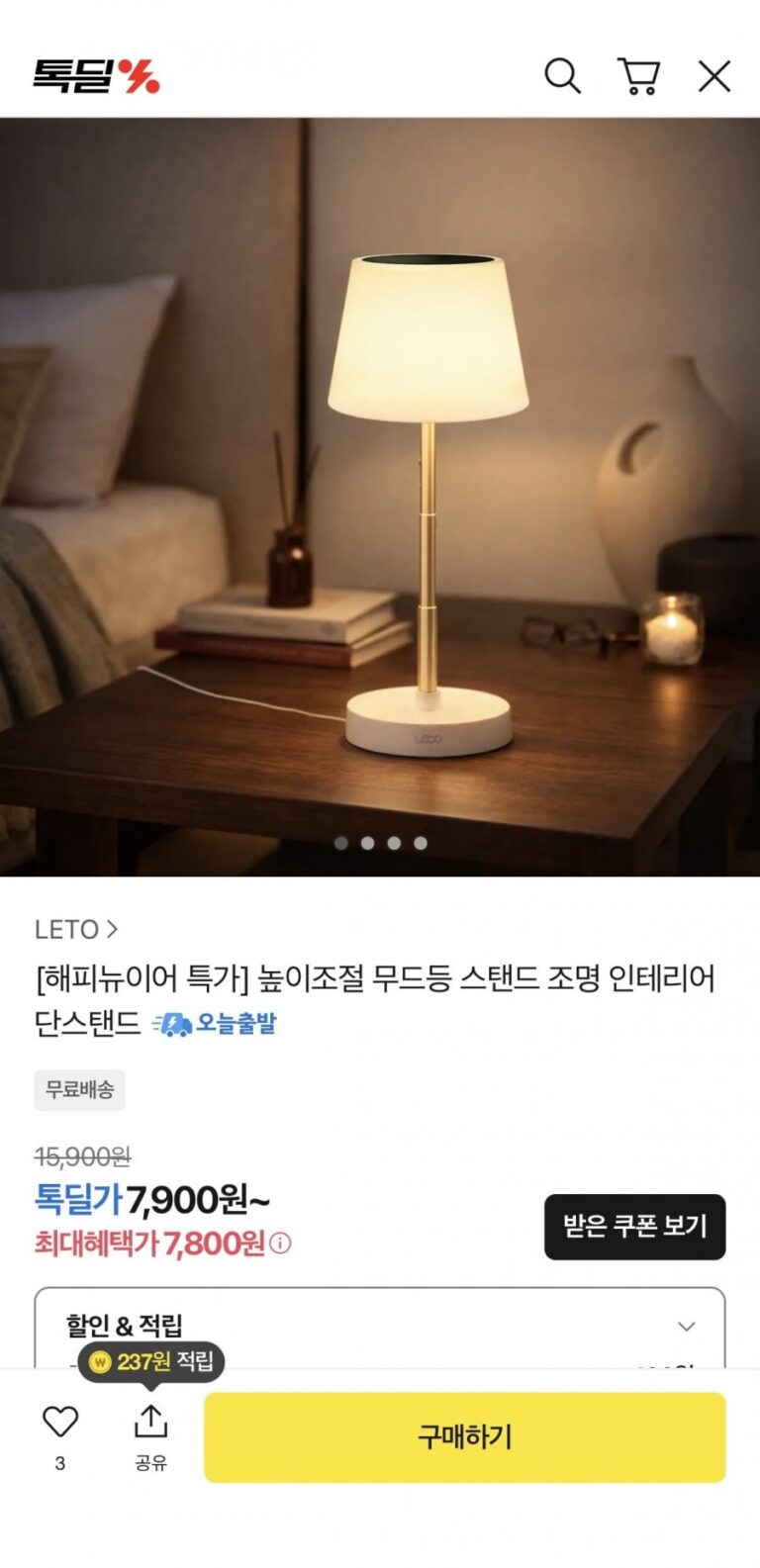
Task: Close this product page
Action: pos(713,76)
